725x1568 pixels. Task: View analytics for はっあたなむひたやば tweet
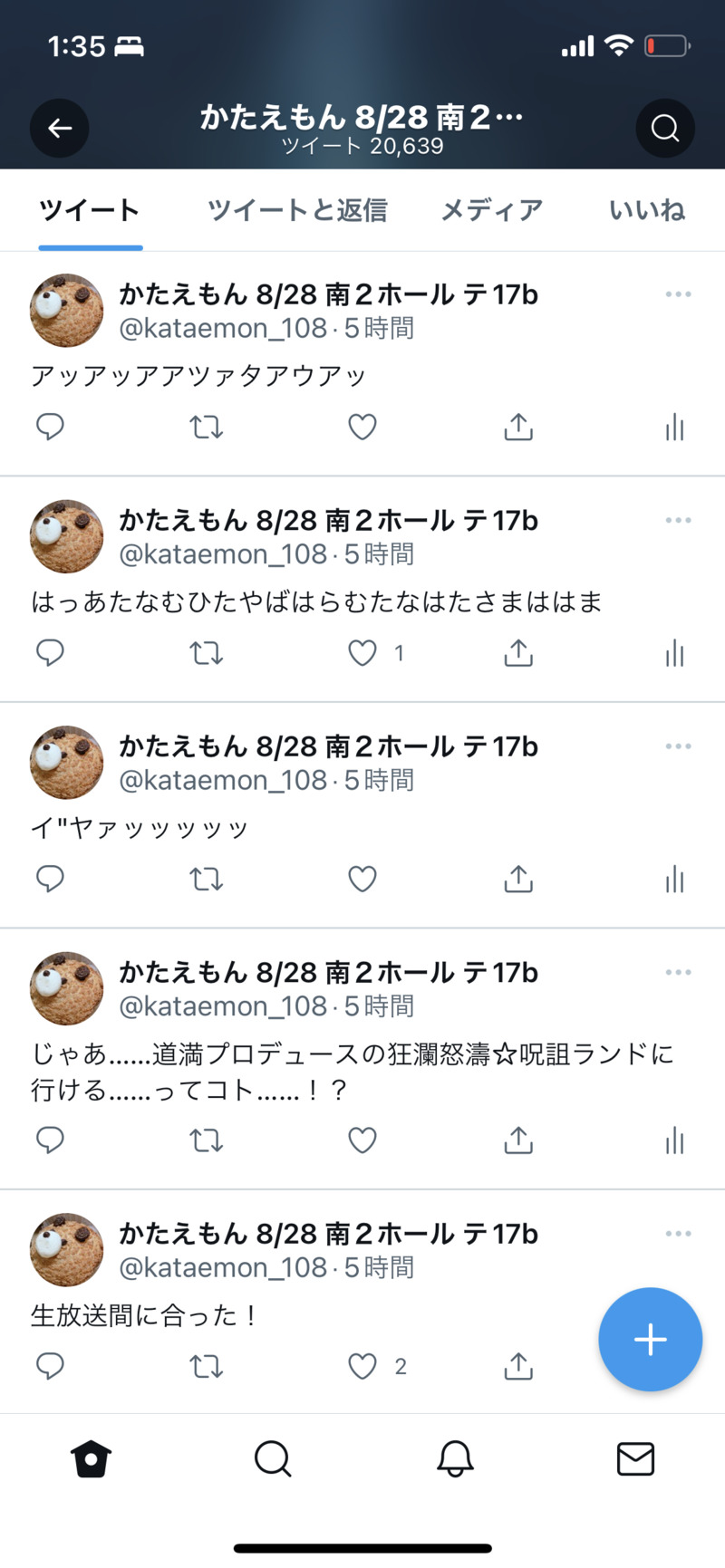coord(674,653)
